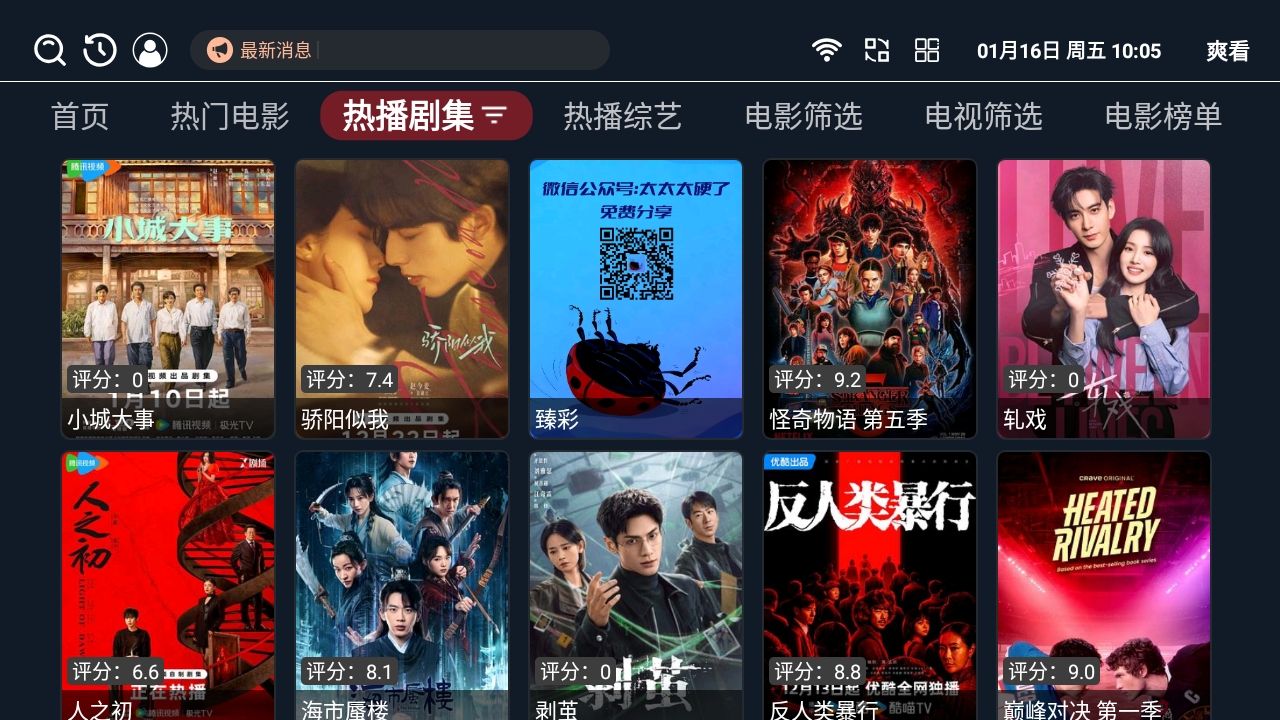This screenshot has height=720, width=1280.
Task: Go to the 电影筛选 tab
Action: (803, 117)
